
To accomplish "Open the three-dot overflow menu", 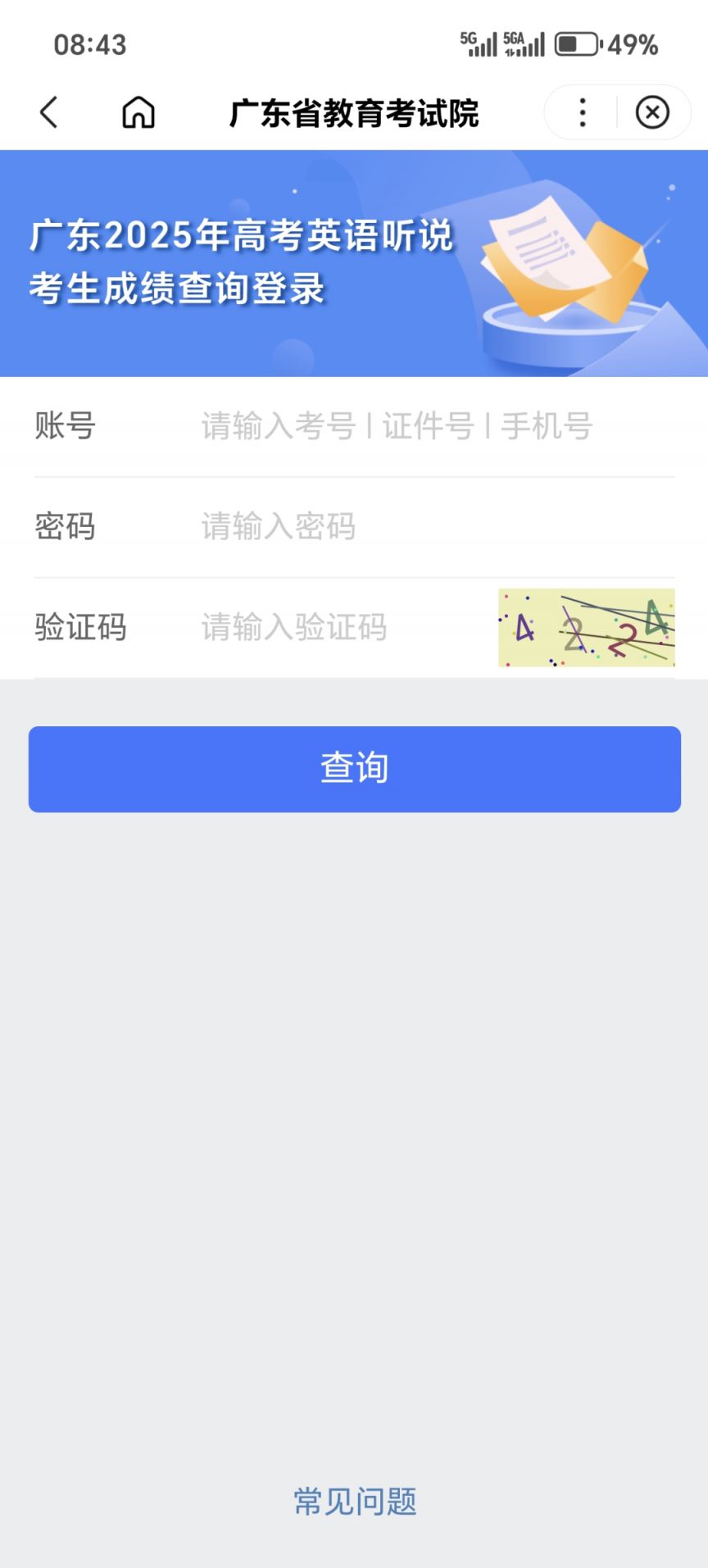I will [583, 112].
